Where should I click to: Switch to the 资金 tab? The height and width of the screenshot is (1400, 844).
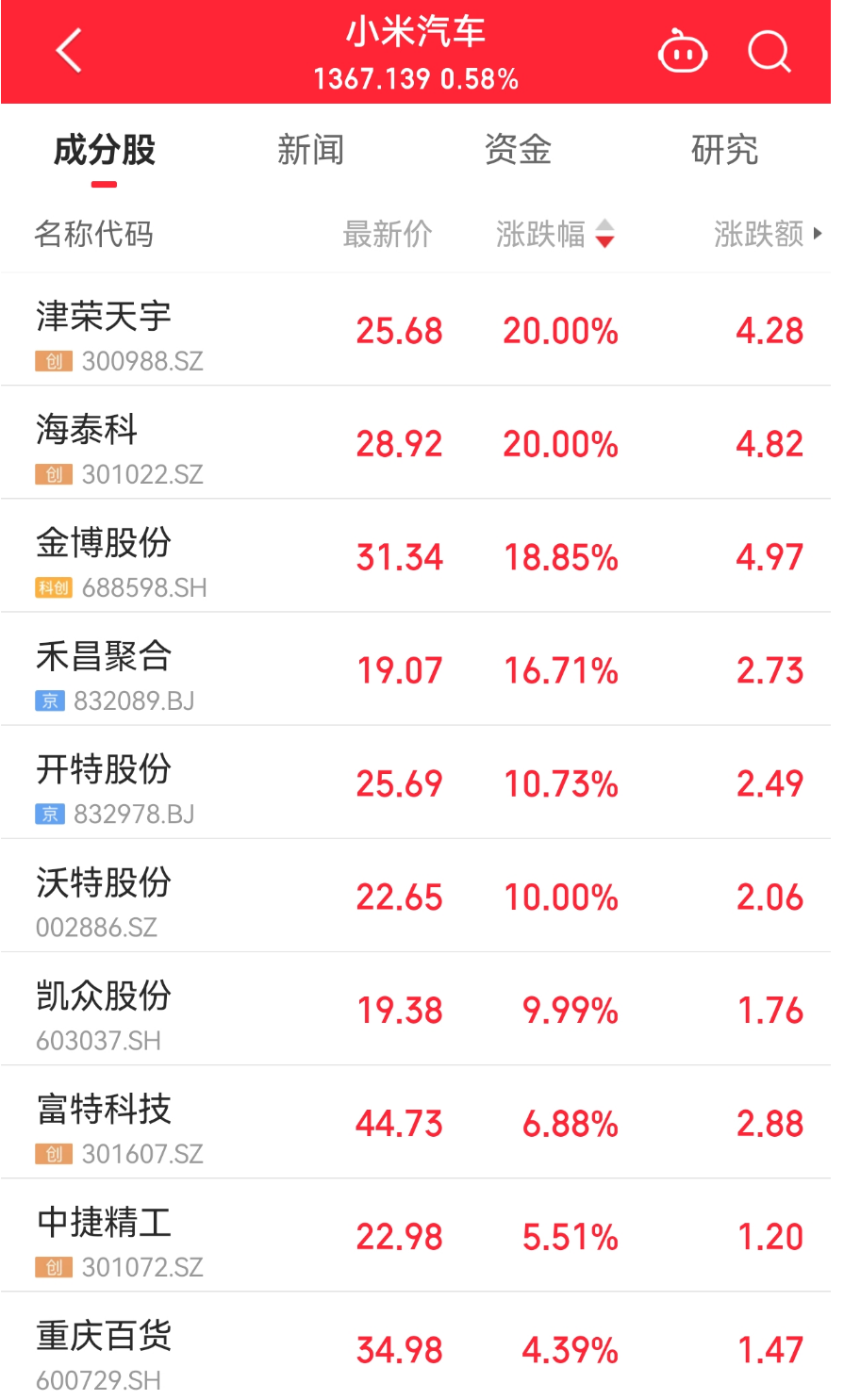point(518,150)
